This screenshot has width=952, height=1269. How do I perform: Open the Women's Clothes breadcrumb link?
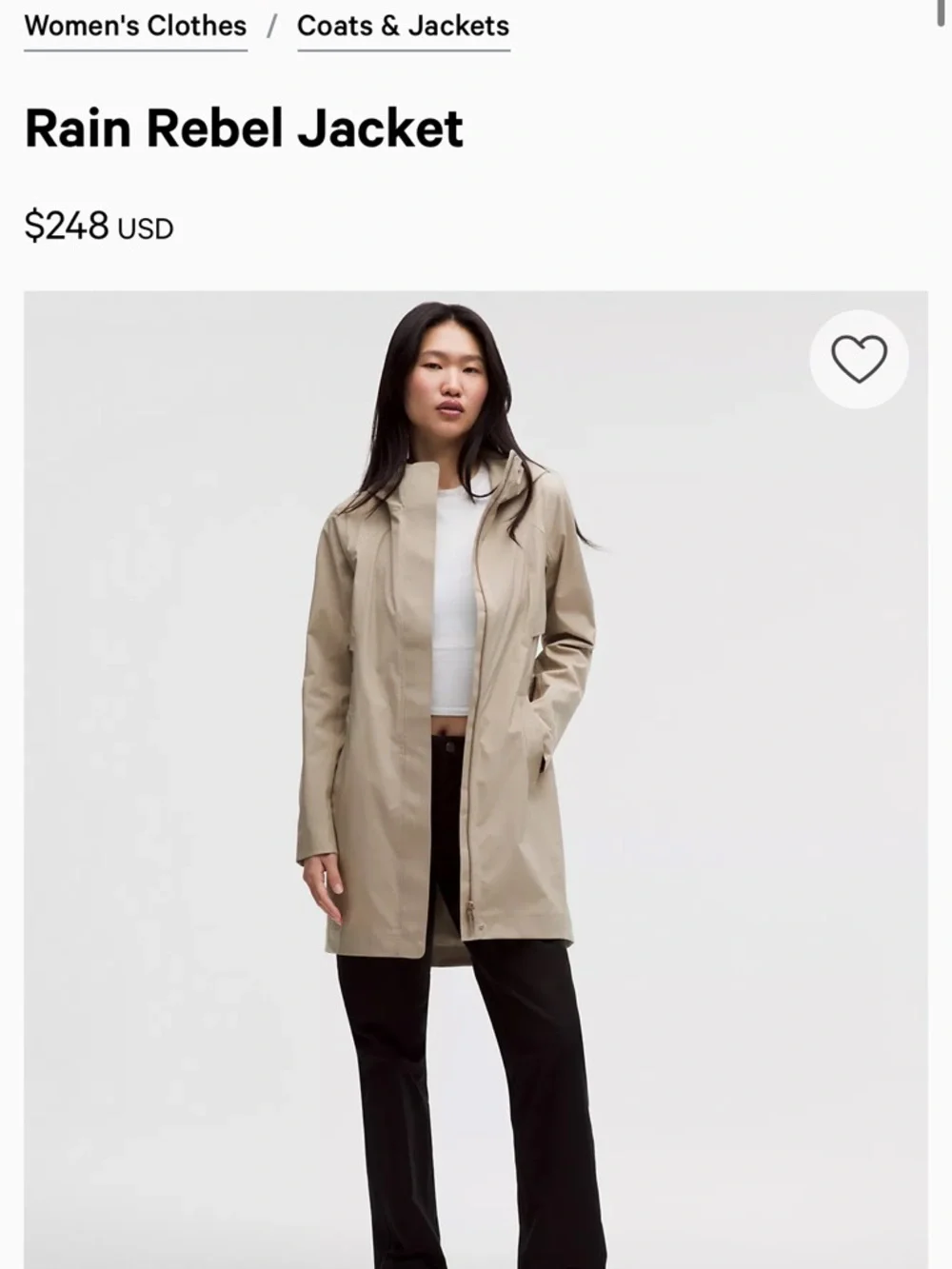coord(135,26)
